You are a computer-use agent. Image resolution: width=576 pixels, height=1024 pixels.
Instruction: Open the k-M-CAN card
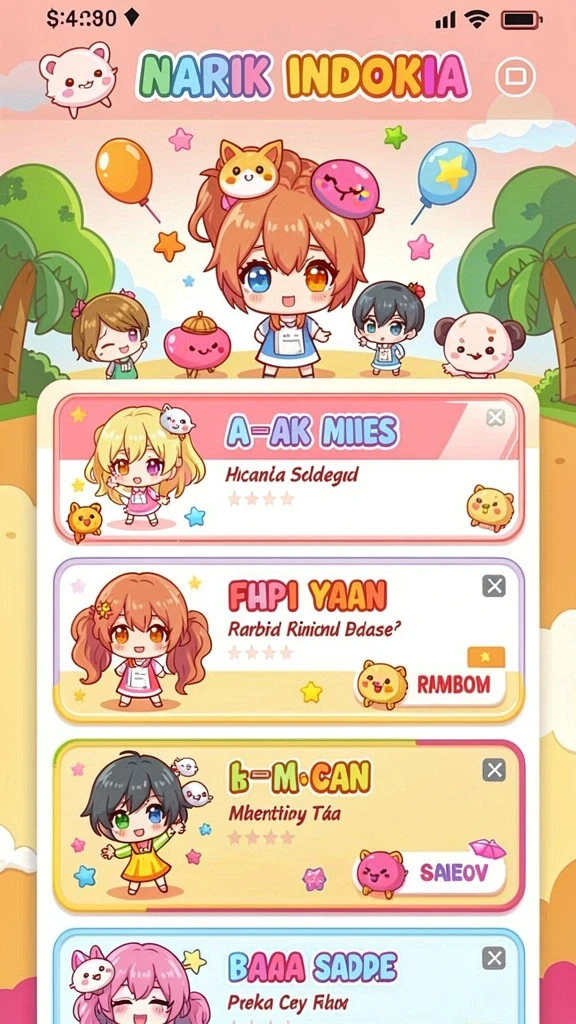pyautogui.click(x=289, y=825)
